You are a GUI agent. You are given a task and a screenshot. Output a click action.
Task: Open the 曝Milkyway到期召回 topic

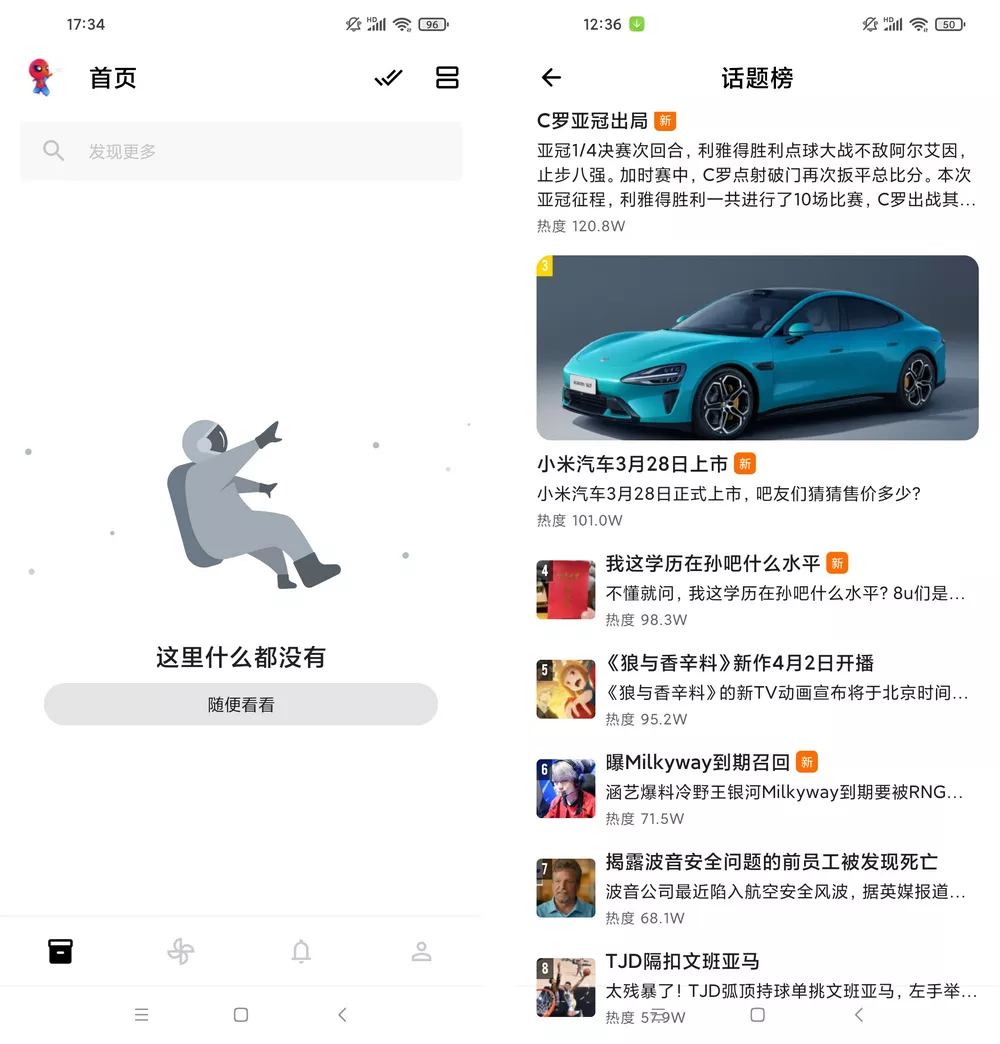(x=757, y=789)
